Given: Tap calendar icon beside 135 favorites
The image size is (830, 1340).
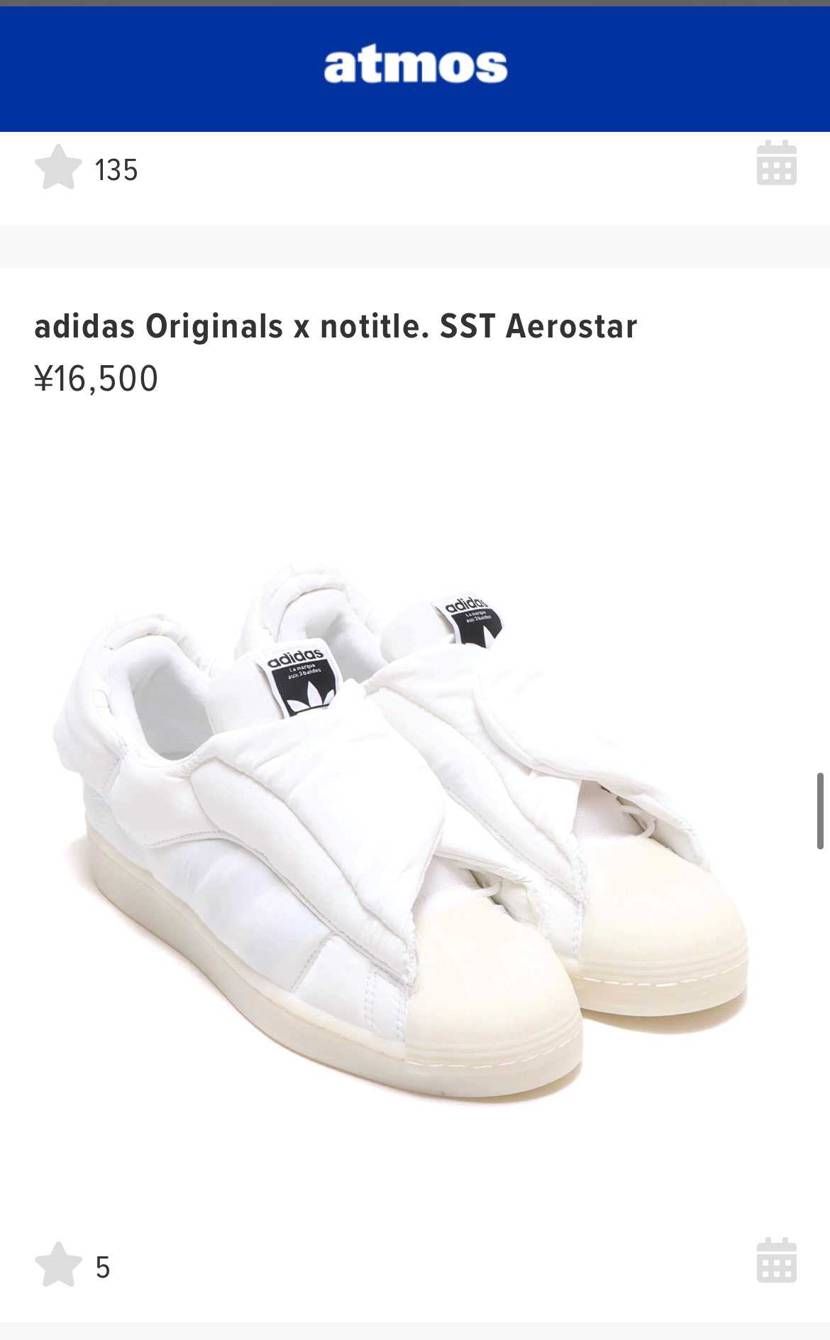Looking at the screenshot, I should [776, 164].
